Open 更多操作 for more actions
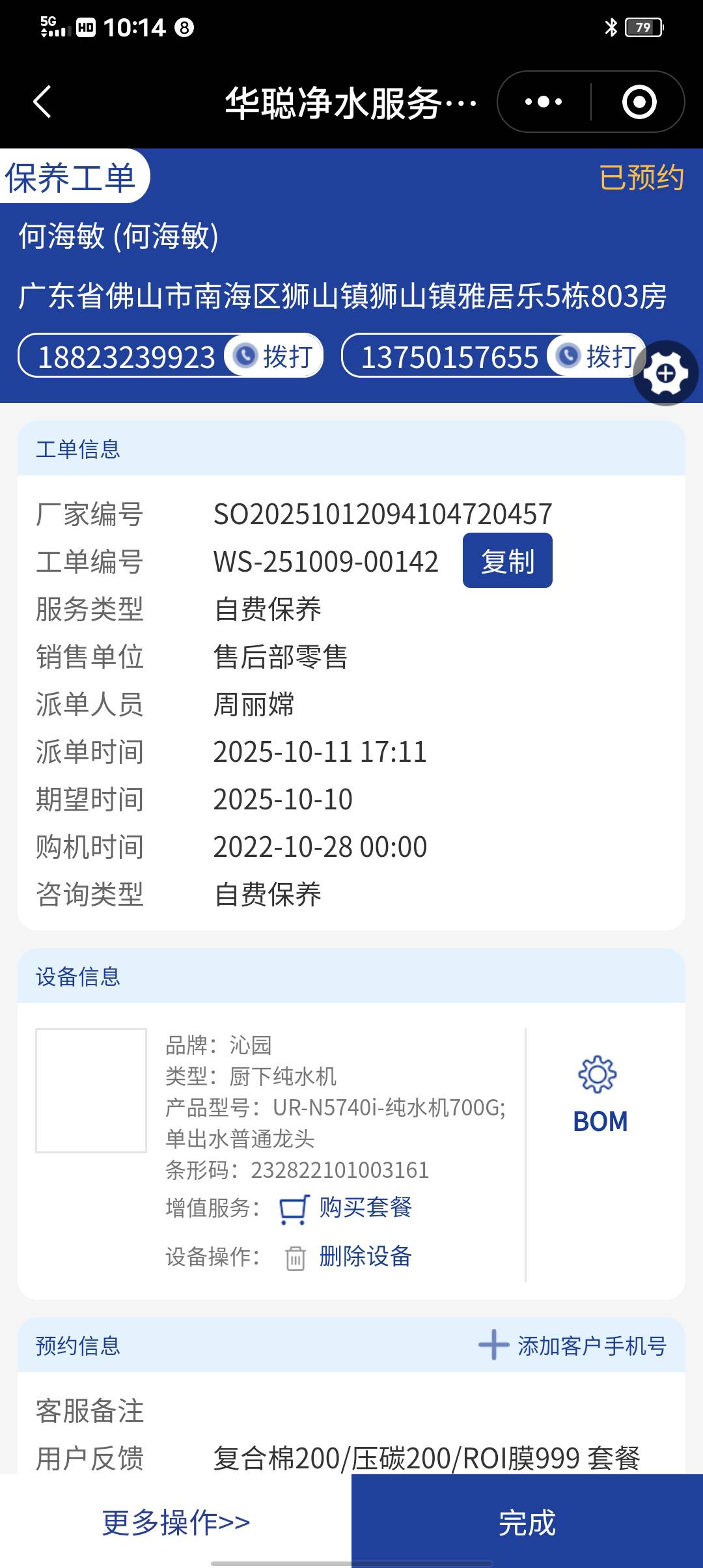Viewport: 703px width, 1568px height. 176,1522
